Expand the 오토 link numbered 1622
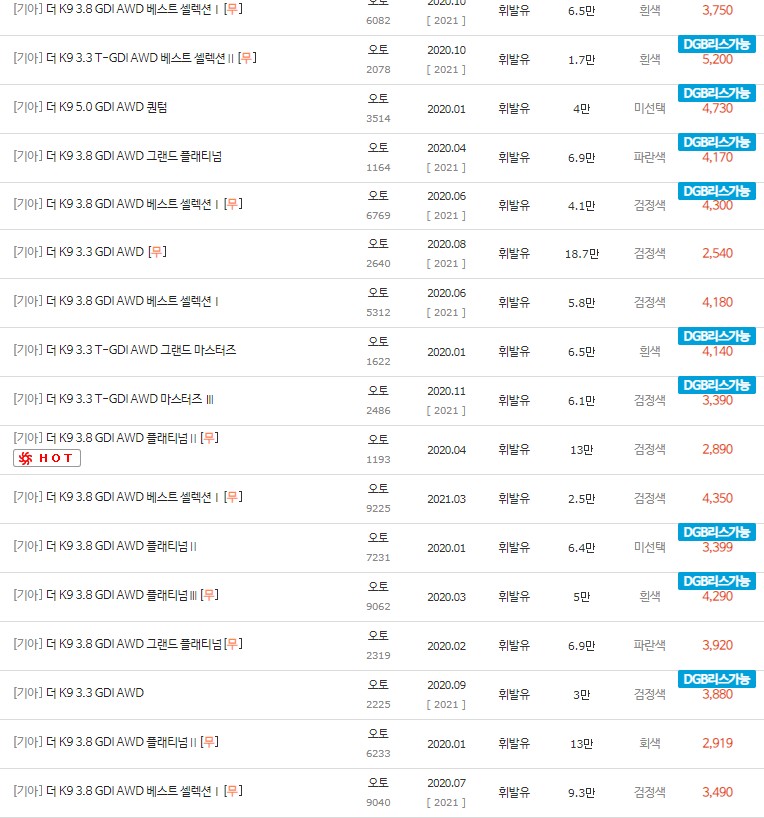This screenshot has width=764, height=818. [x=378, y=342]
